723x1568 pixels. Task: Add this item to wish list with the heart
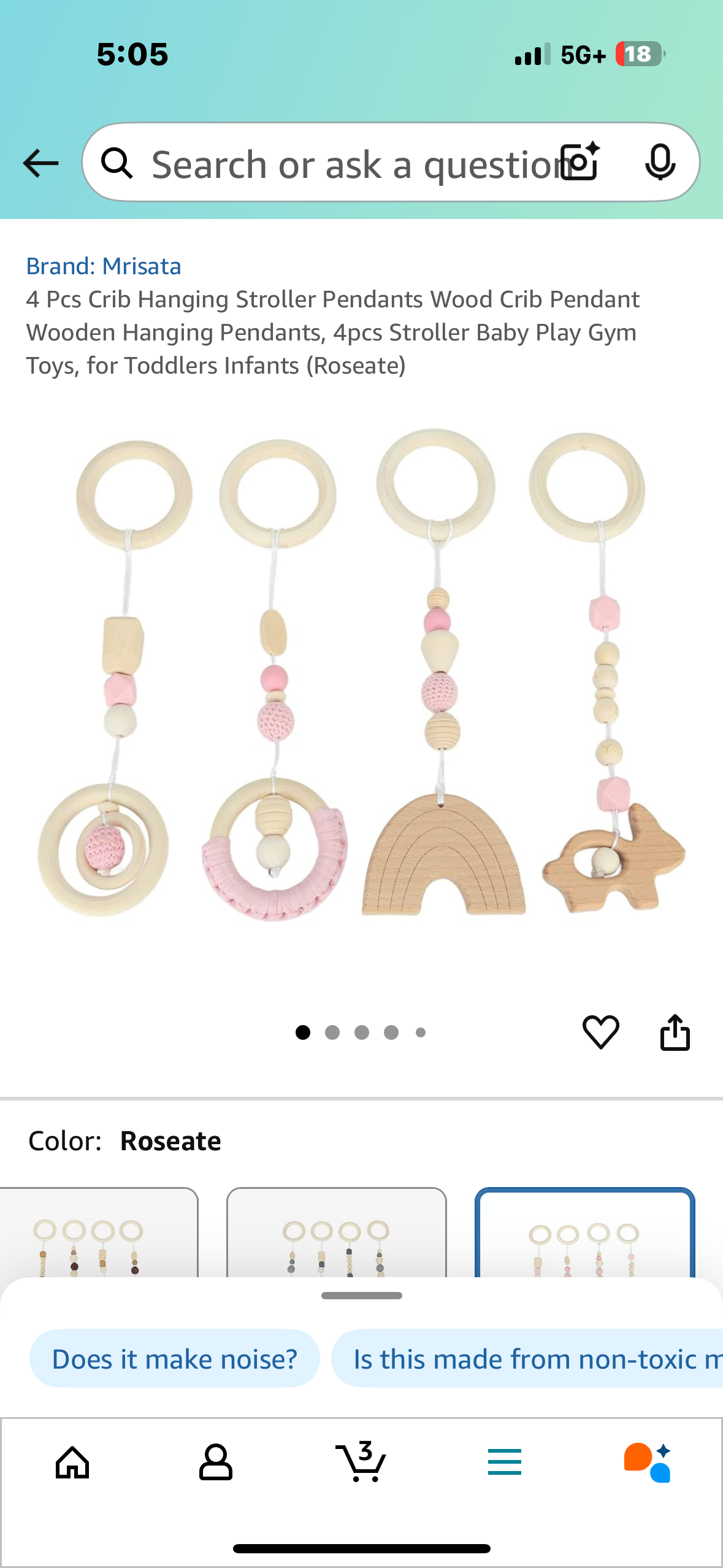click(600, 1032)
